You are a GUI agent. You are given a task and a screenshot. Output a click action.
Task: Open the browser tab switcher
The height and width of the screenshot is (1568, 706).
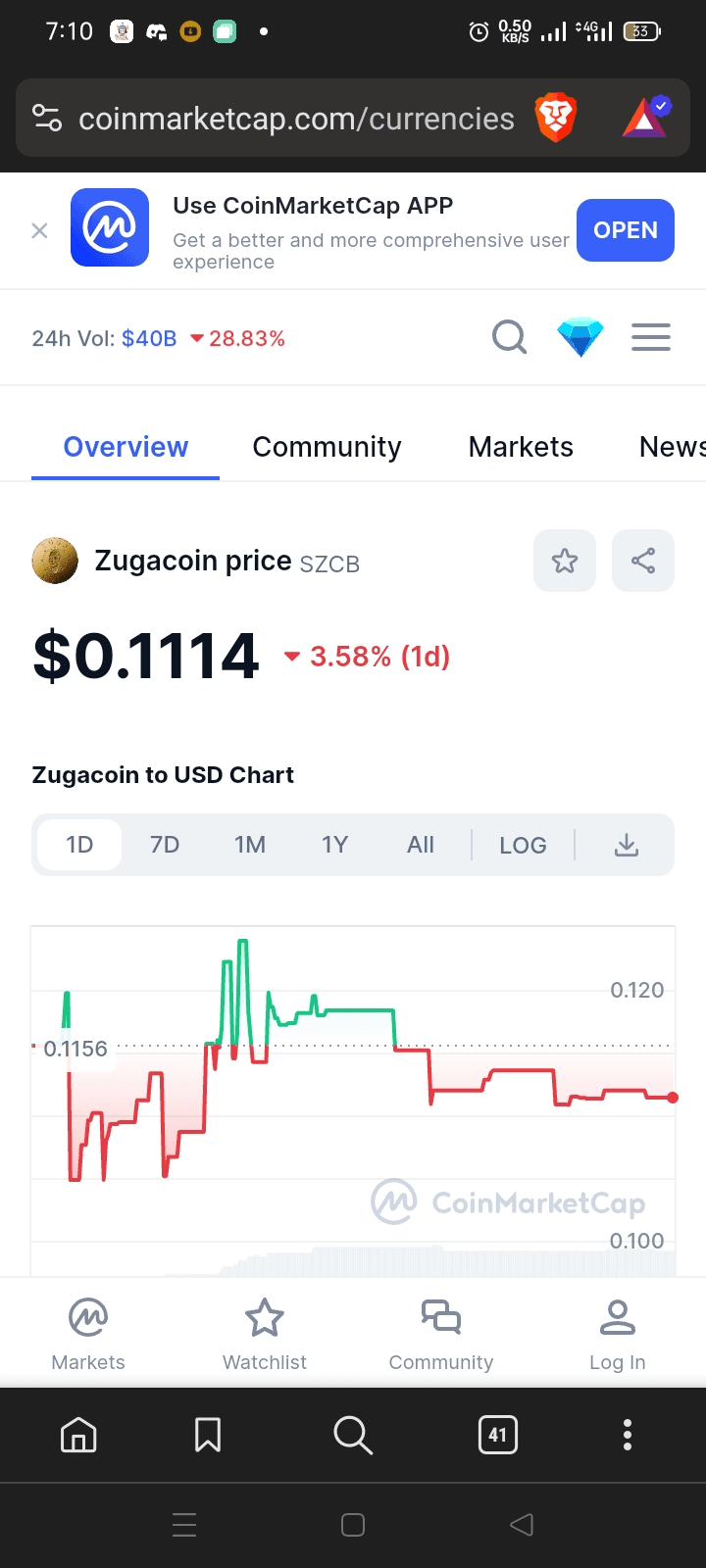pyautogui.click(x=498, y=1436)
